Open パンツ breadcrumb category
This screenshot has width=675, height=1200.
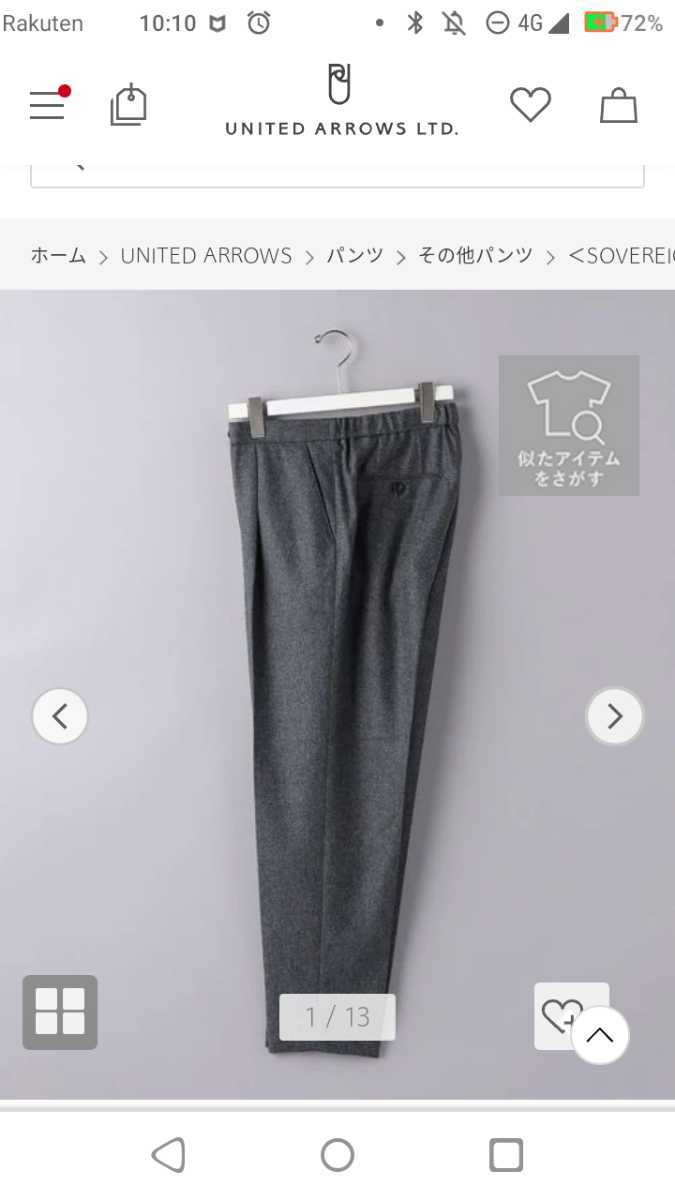355,255
